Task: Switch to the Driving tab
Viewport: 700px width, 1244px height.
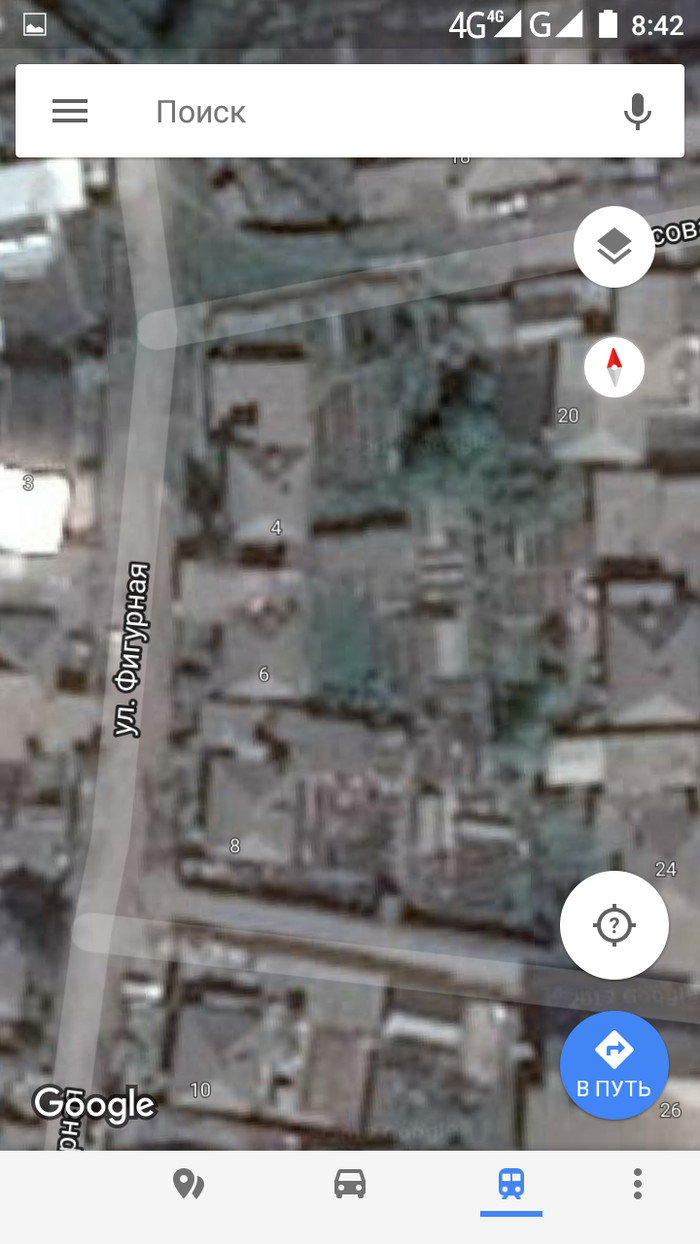Action: [349, 1184]
